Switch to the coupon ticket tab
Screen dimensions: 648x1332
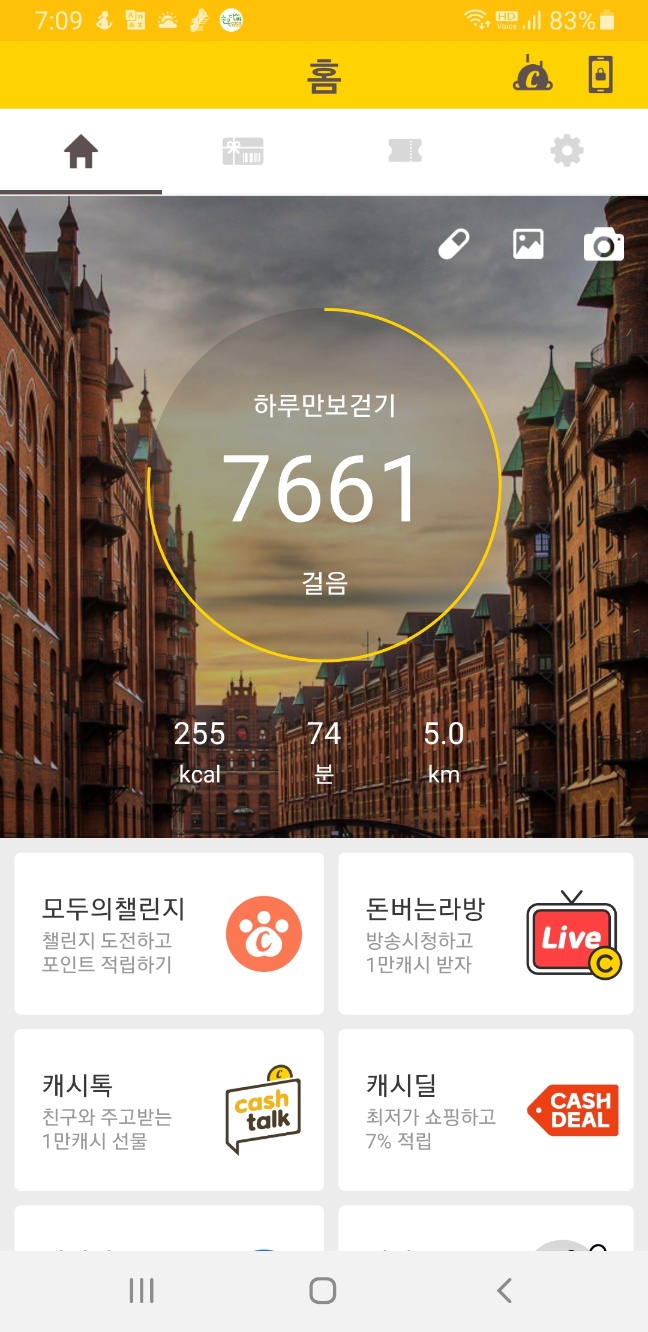(404, 152)
